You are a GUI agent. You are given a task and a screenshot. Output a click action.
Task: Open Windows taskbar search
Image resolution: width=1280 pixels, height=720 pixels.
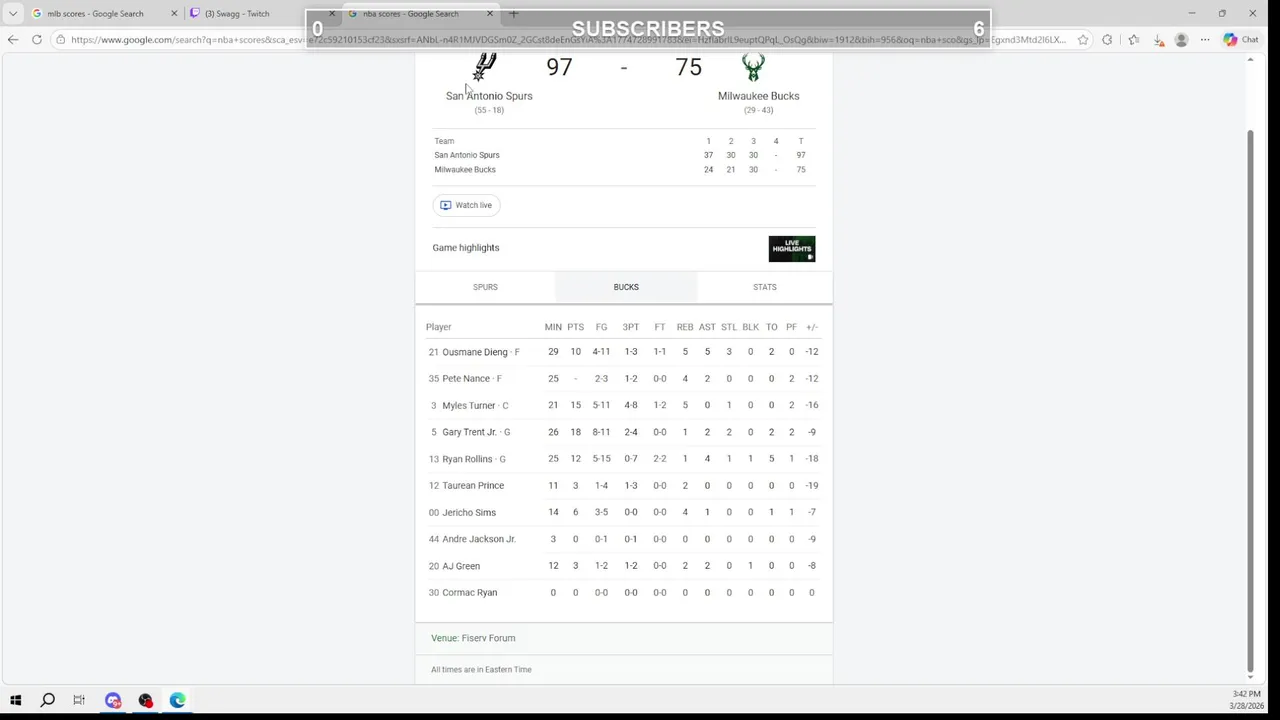(x=47, y=700)
